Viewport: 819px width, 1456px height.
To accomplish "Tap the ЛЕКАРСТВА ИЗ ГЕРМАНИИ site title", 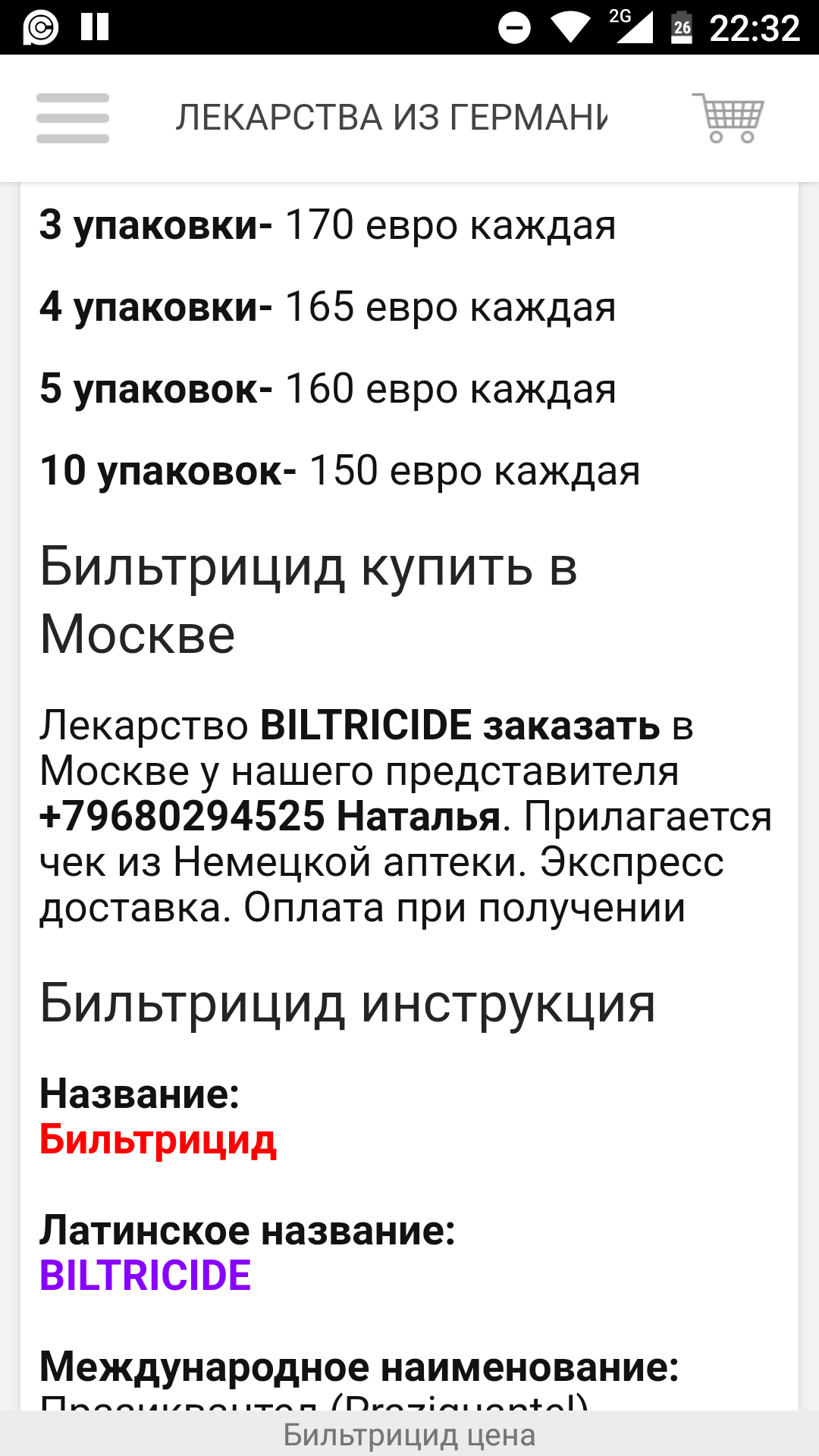I will click(x=391, y=118).
